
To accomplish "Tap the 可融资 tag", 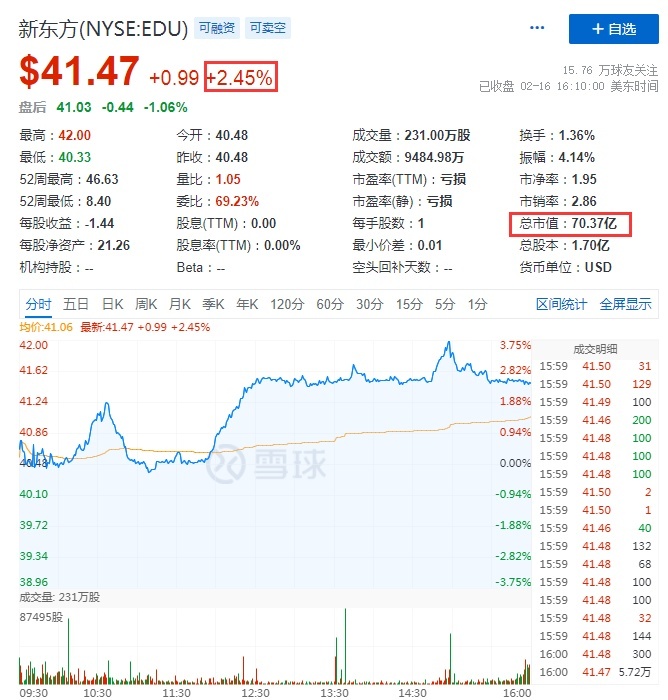I will (217, 28).
